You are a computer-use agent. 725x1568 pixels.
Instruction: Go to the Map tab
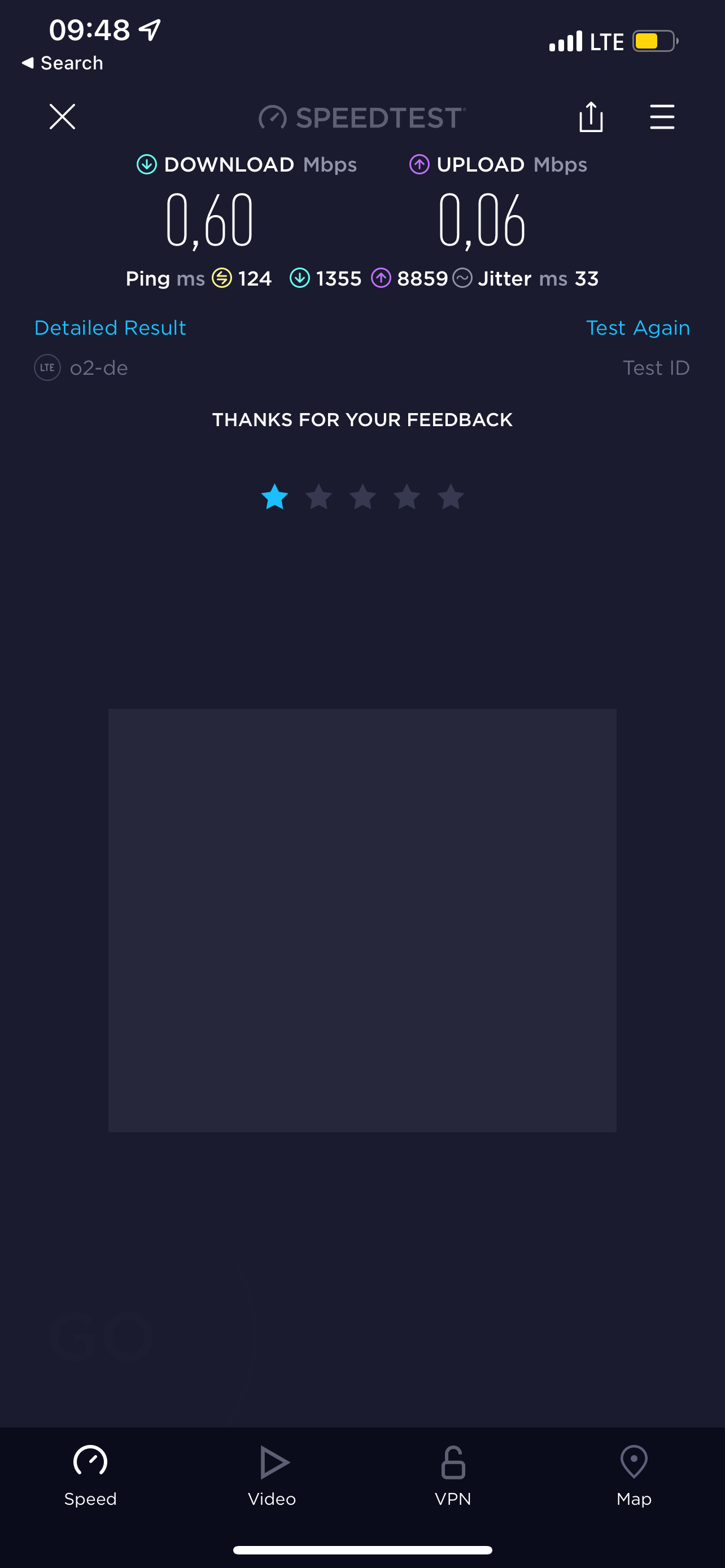point(634,1475)
